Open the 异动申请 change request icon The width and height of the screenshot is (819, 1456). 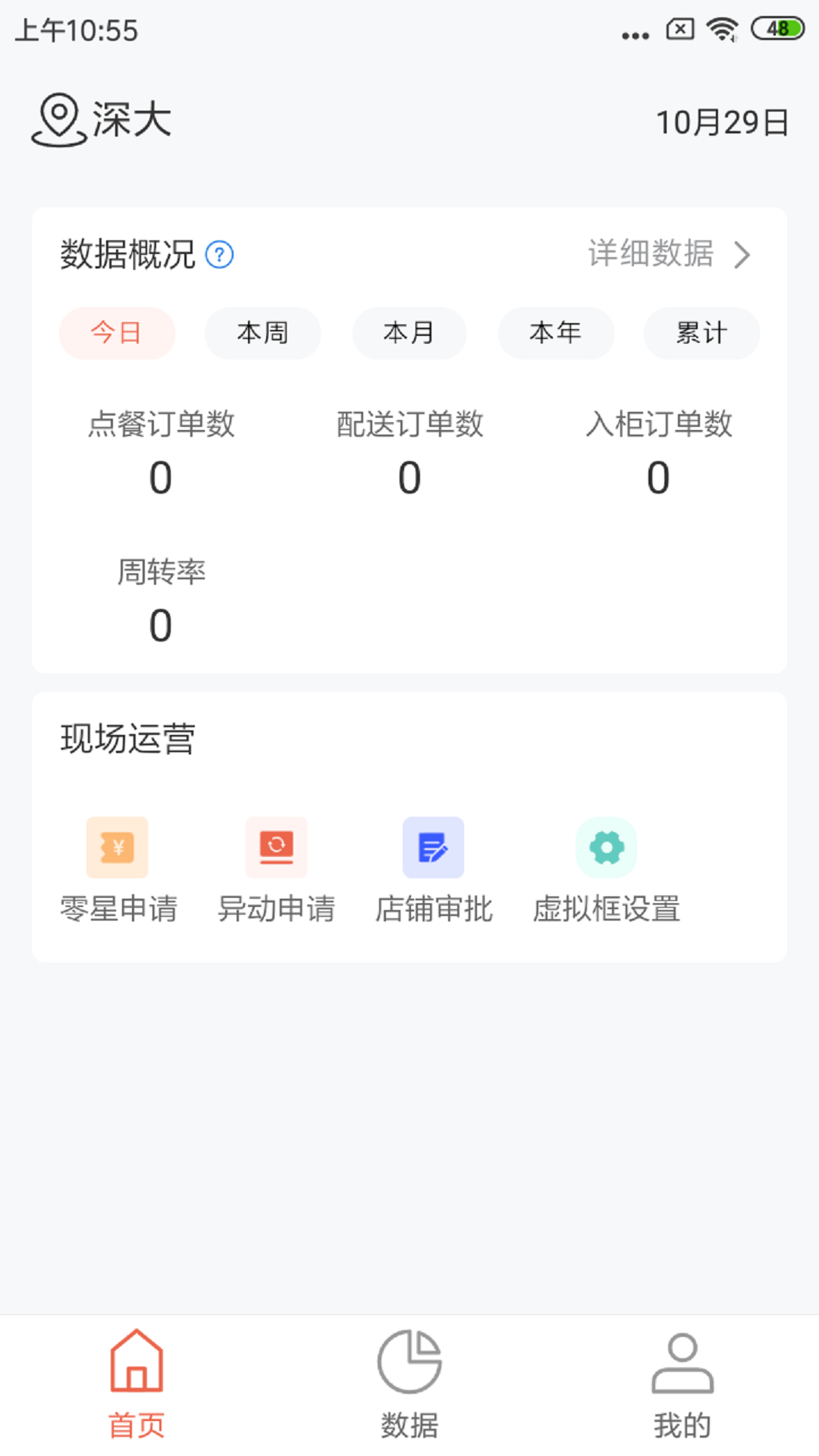click(276, 847)
